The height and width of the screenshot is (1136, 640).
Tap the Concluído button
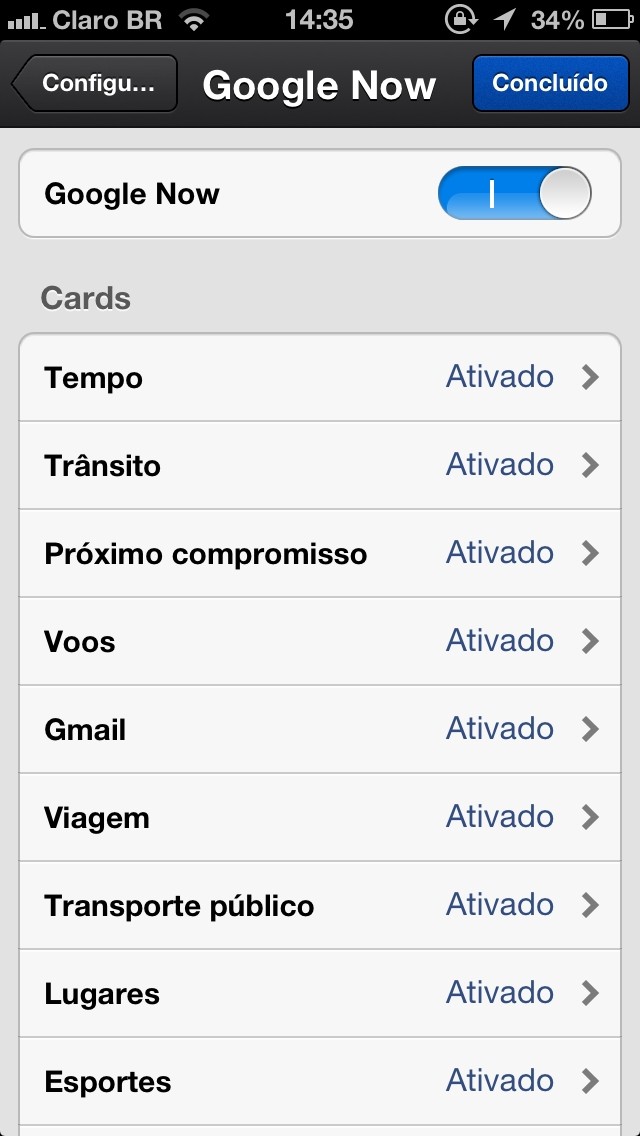[x=549, y=83]
